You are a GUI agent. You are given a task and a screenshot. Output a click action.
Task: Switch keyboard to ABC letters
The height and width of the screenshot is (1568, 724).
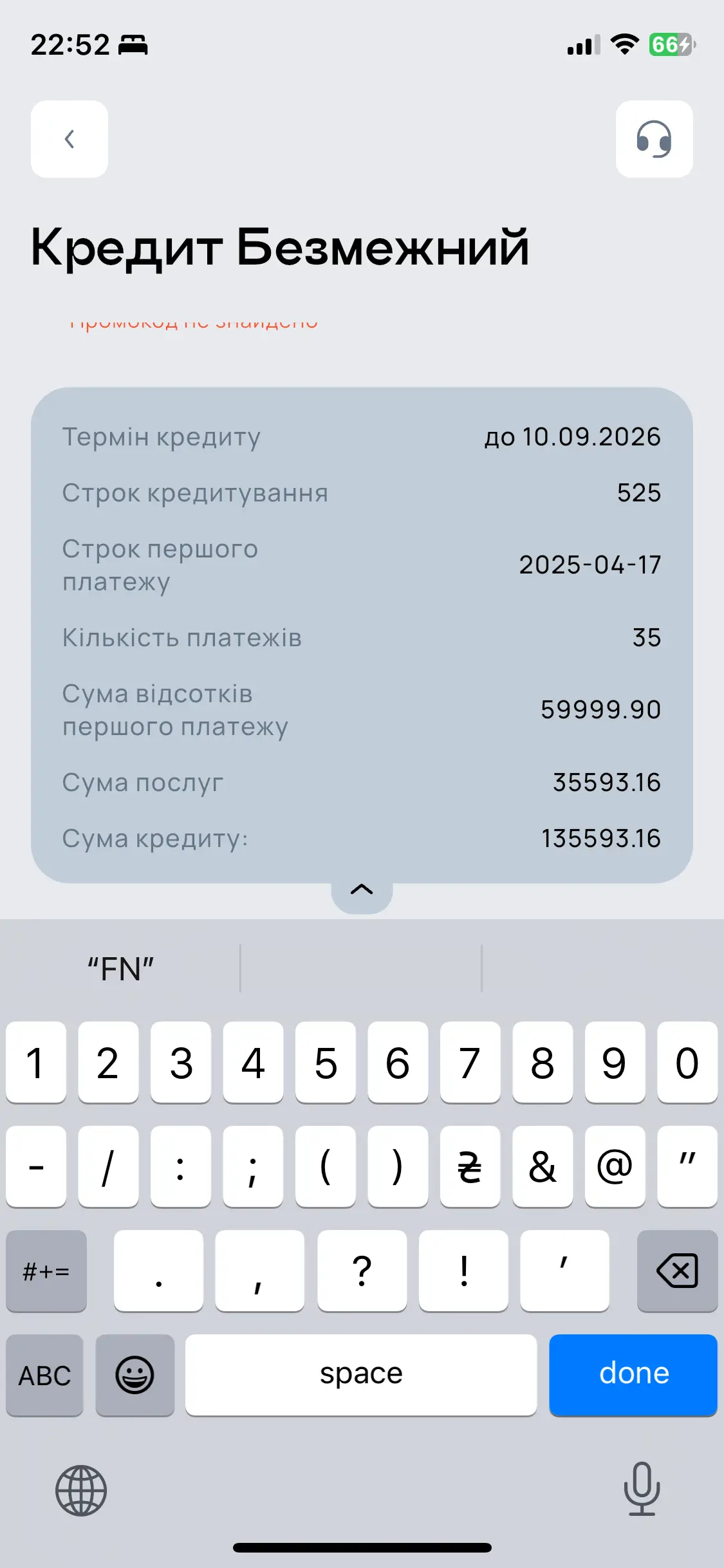[x=44, y=1375]
